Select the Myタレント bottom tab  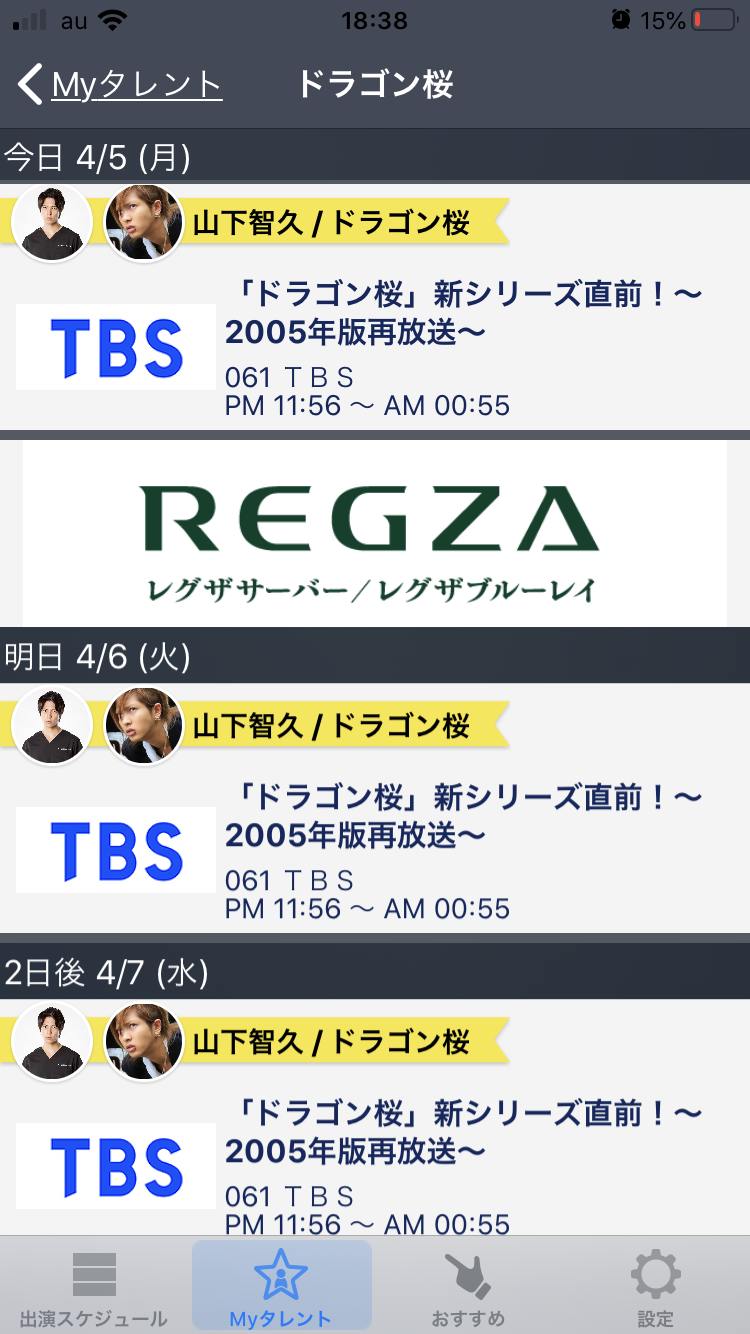(x=281, y=1287)
